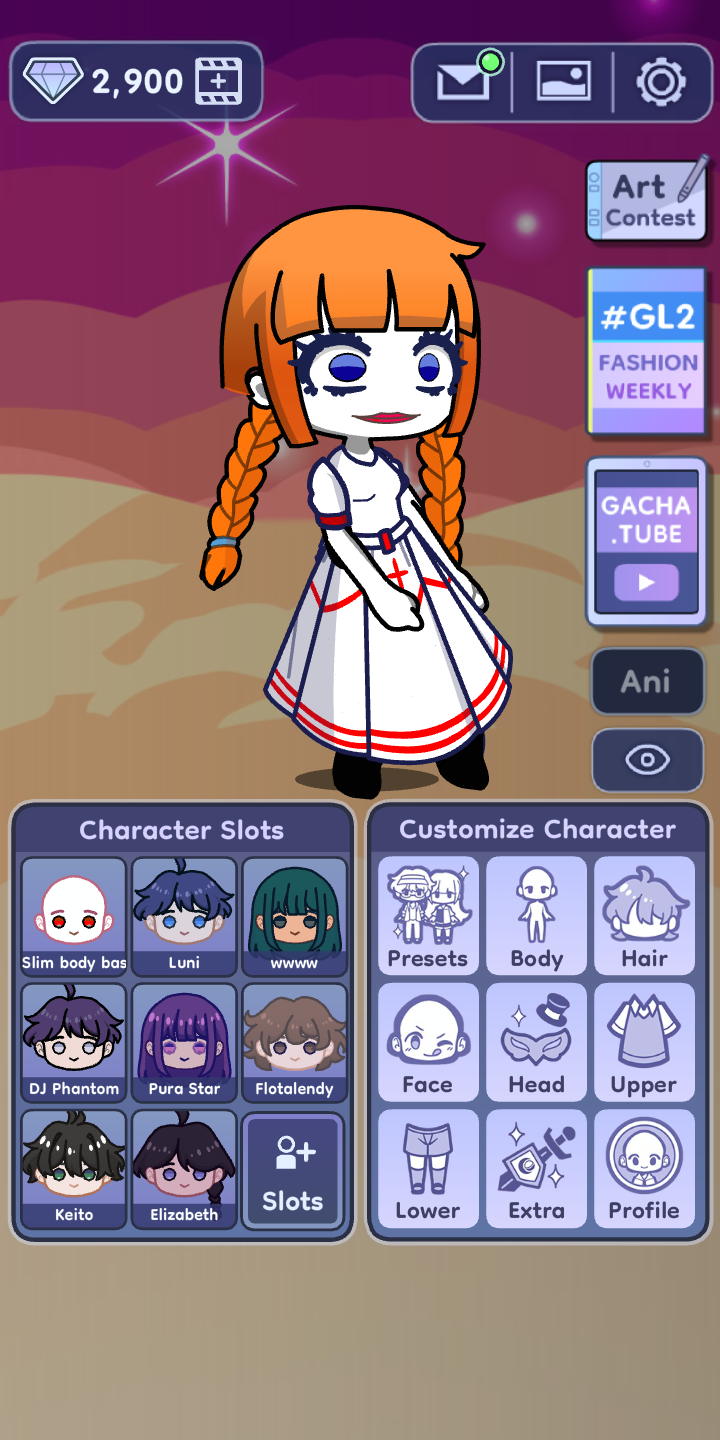The width and height of the screenshot is (720, 1440).
Task: Launch Gacha.Tube
Action: pyautogui.click(x=646, y=542)
